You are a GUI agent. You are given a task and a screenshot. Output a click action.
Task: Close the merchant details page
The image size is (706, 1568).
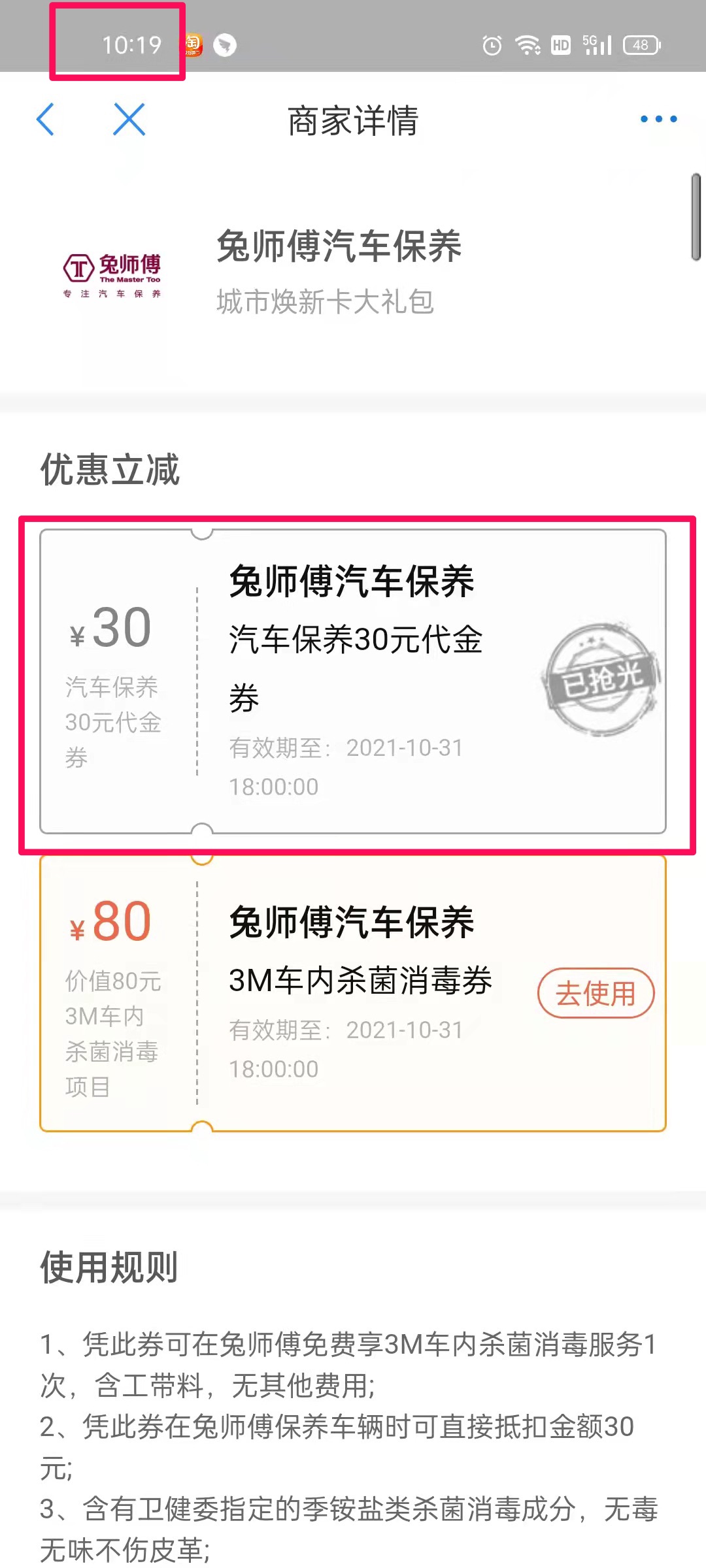(x=129, y=120)
